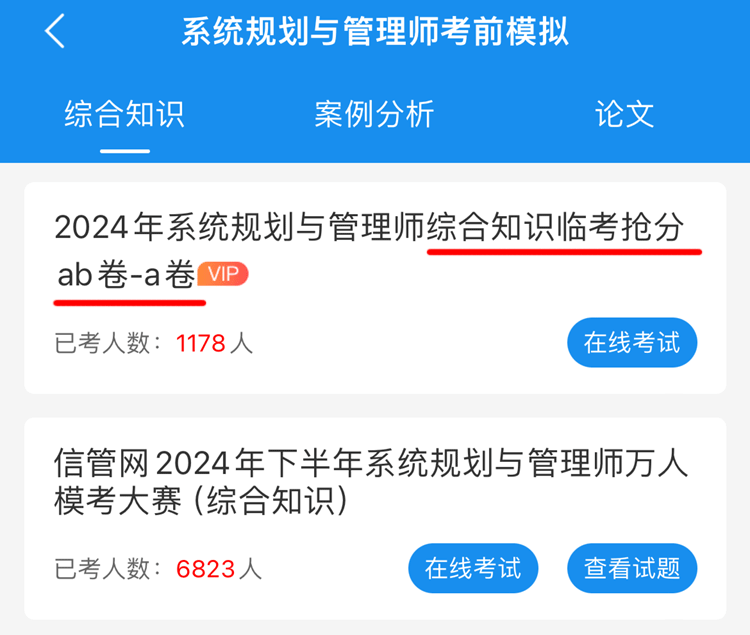This screenshot has height=635, width=750.
Task: Start 在线考试 for 临考抢分 ab卷-a卷
Action: pyautogui.click(x=631, y=344)
